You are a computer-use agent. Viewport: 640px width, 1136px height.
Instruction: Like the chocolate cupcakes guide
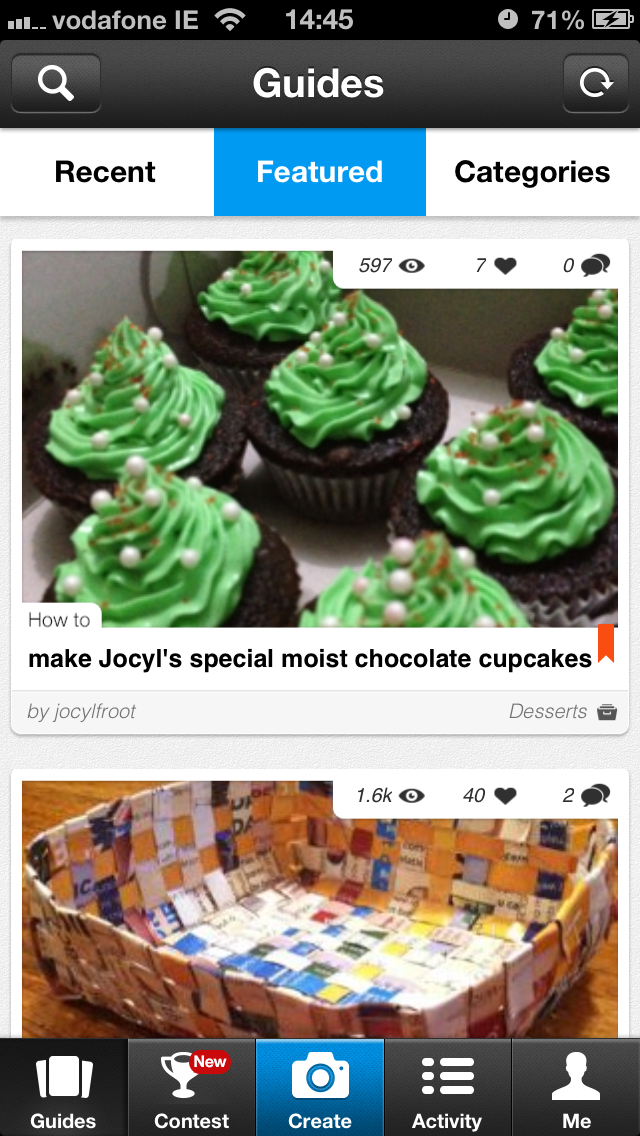coord(496,266)
